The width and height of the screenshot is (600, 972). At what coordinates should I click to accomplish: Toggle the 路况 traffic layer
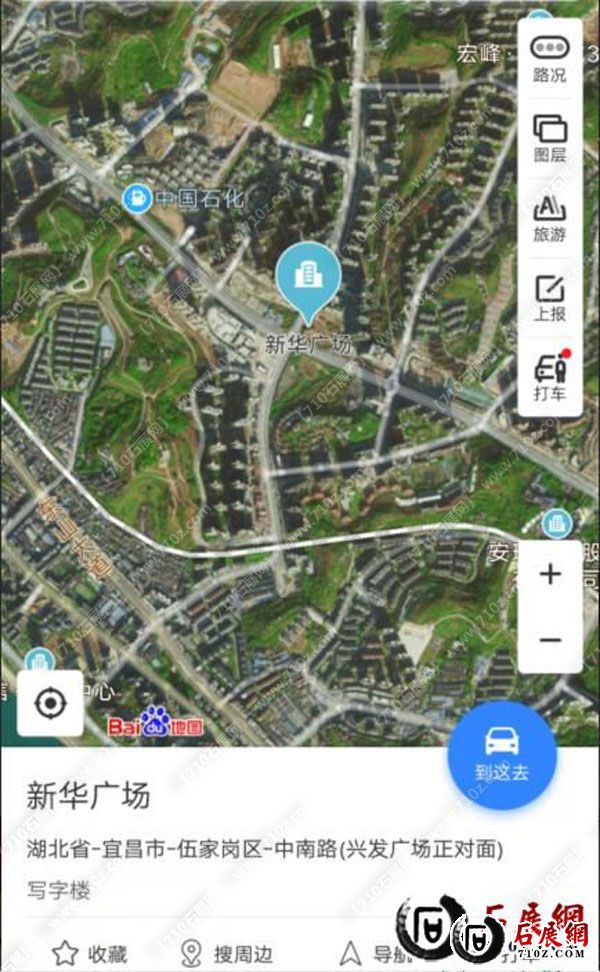549,58
